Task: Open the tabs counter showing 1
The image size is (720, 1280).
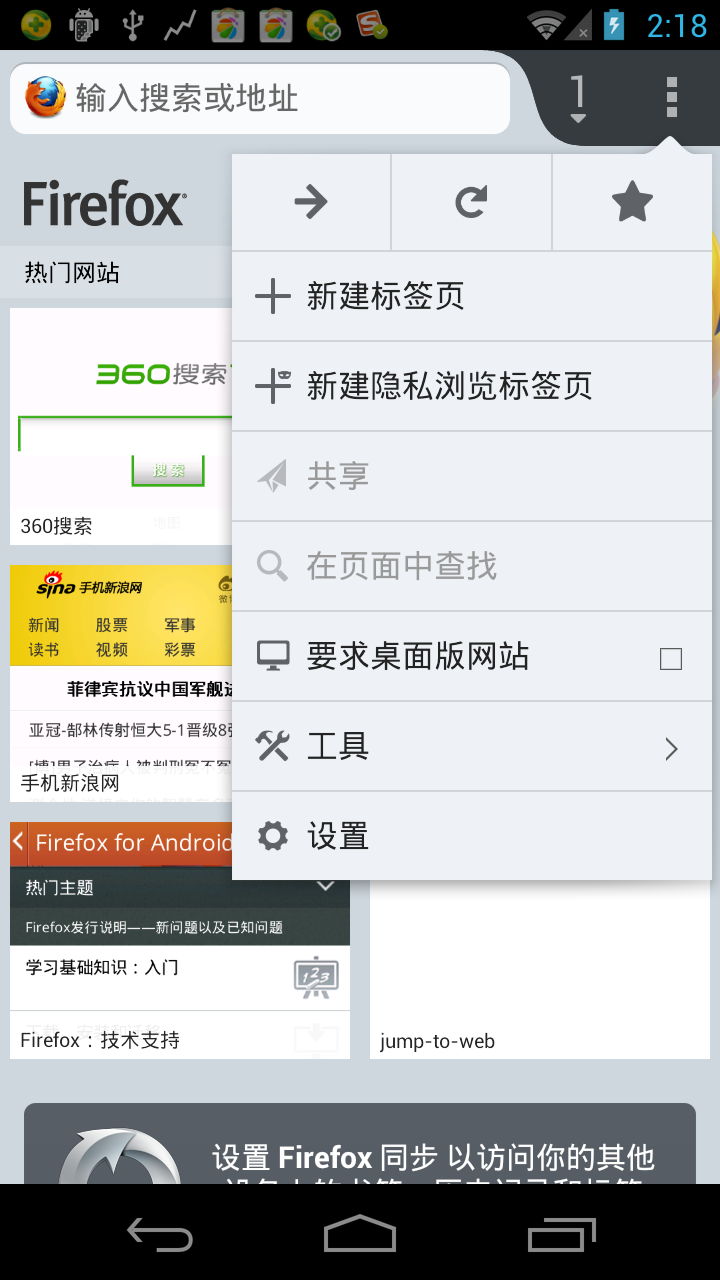Action: point(578,98)
